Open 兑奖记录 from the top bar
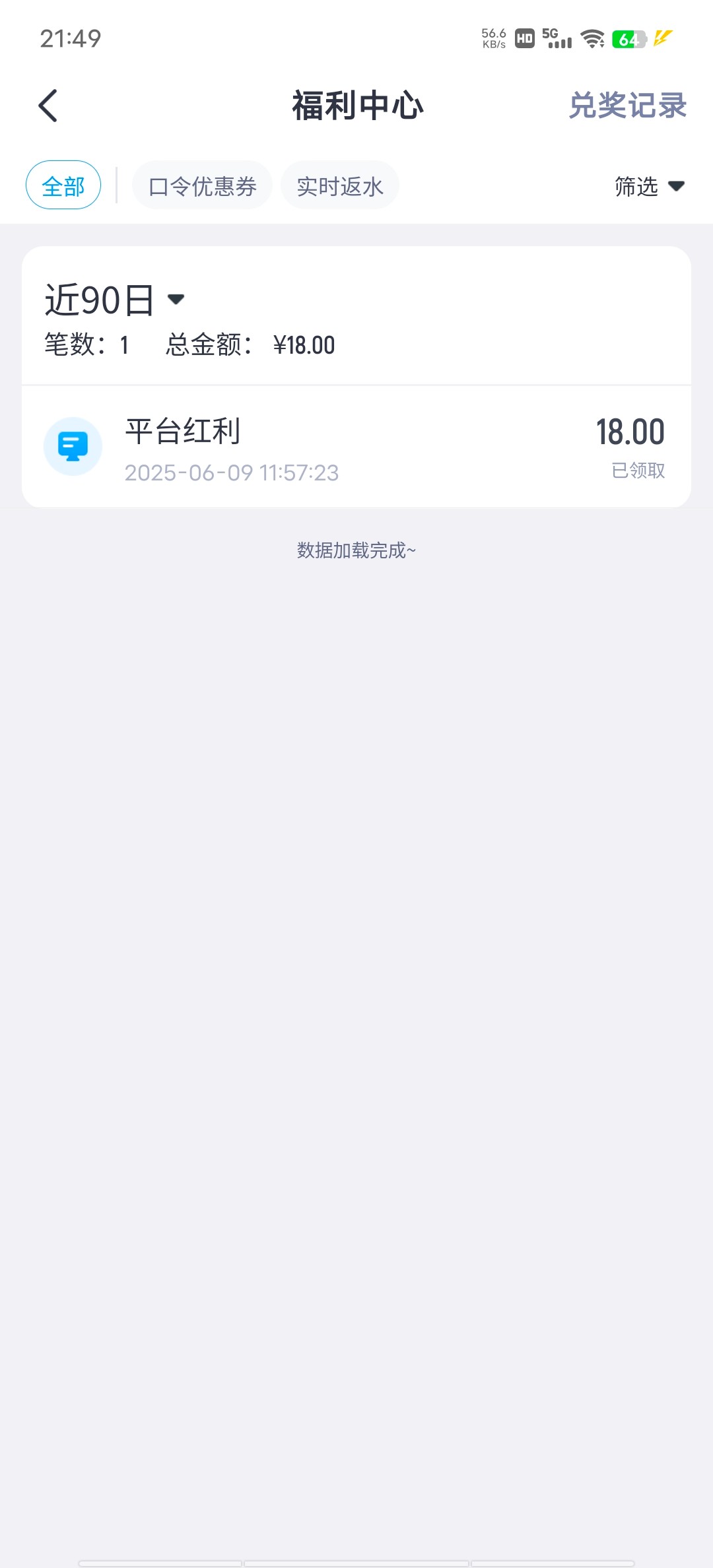The width and height of the screenshot is (713, 1568). [628, 104]
